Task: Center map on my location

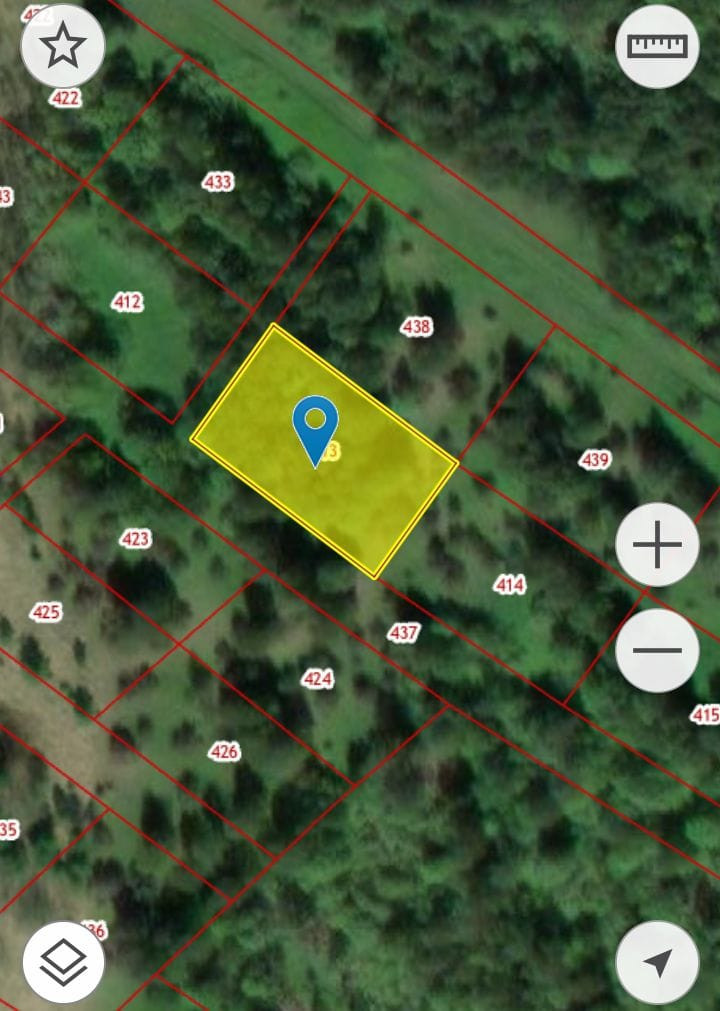Action: tap(656, 962)
